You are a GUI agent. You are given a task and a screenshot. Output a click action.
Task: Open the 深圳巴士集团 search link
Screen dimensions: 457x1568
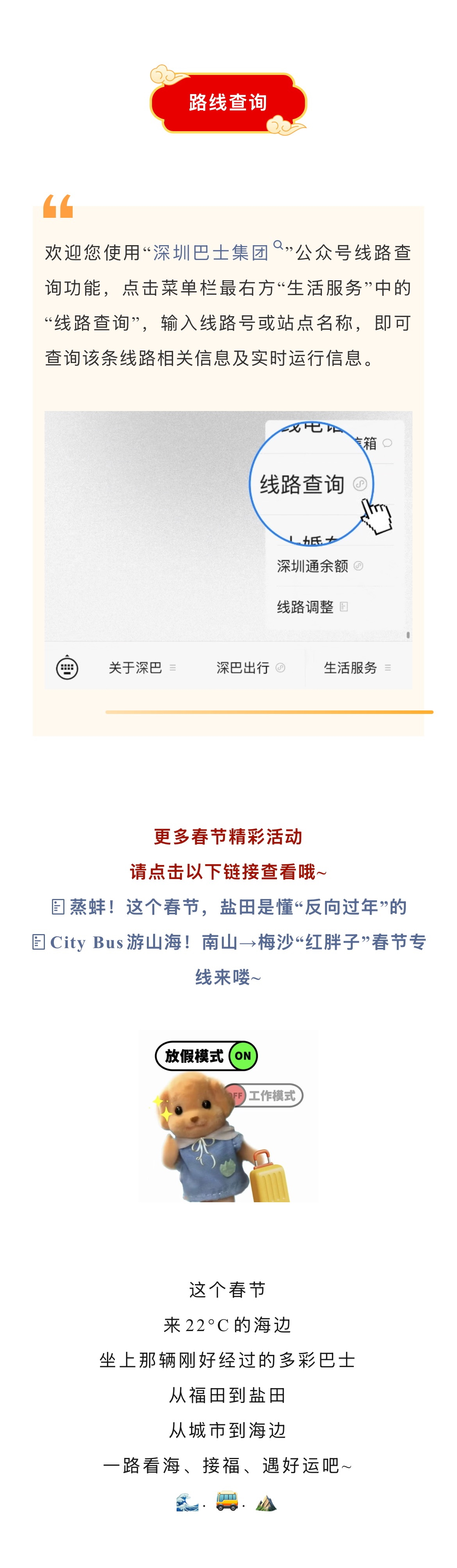pos(211,252)
